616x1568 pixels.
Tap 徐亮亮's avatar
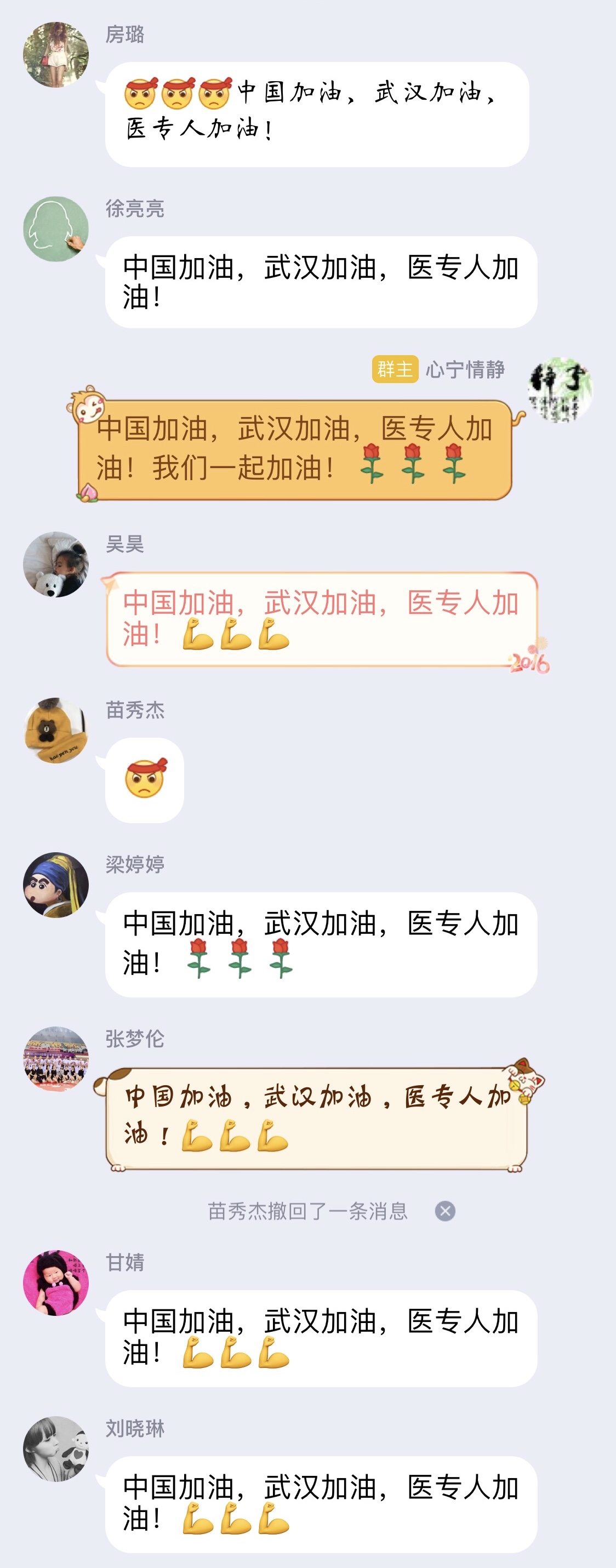(x=55, y=229)
